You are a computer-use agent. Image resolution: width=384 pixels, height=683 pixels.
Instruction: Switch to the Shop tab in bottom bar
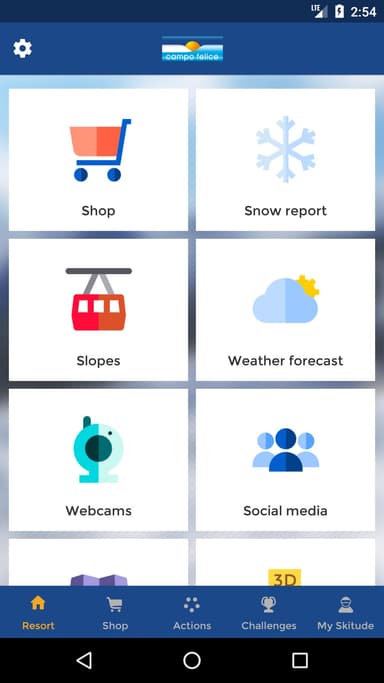[x=115, y=612]
